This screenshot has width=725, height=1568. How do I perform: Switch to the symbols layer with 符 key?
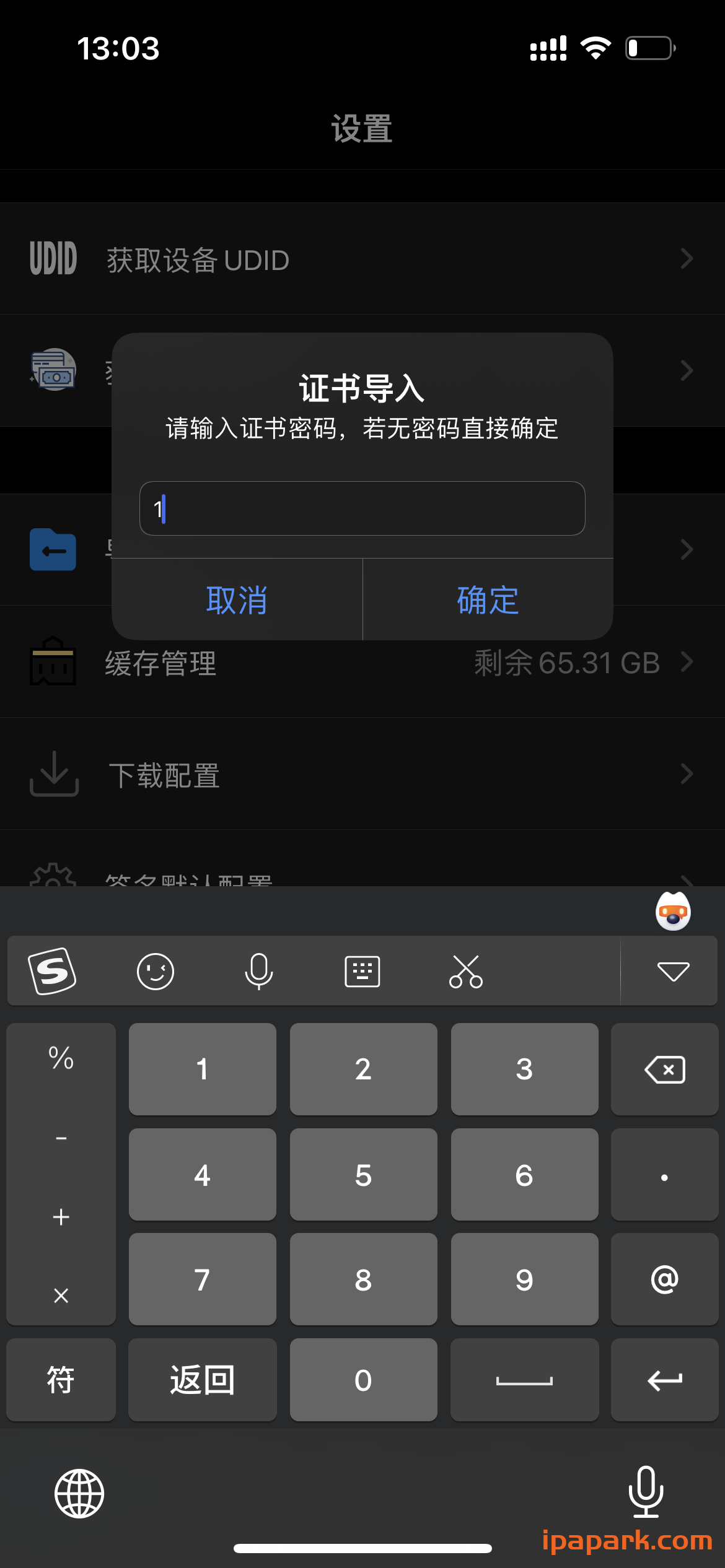point(60,1379)
